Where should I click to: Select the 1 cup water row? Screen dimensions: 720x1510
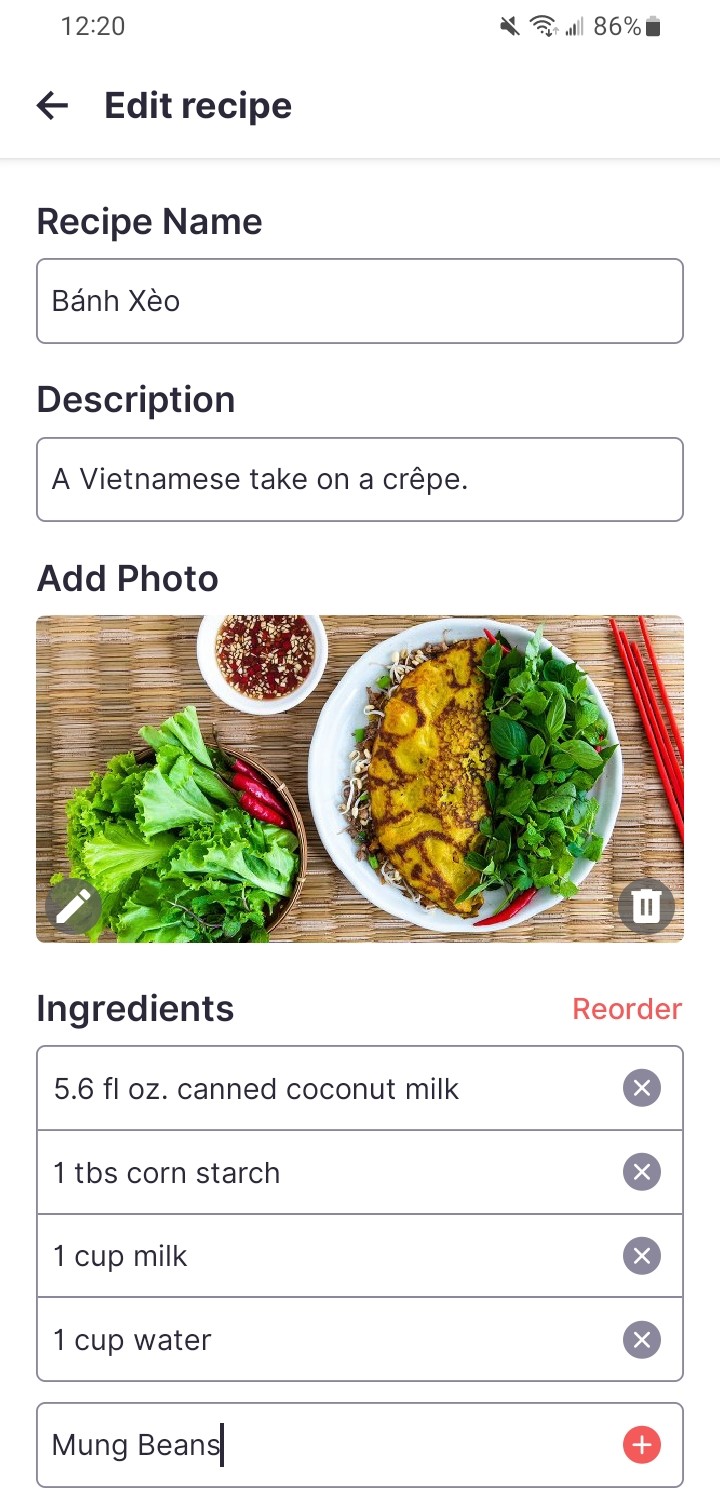(x=300, y=1340)
